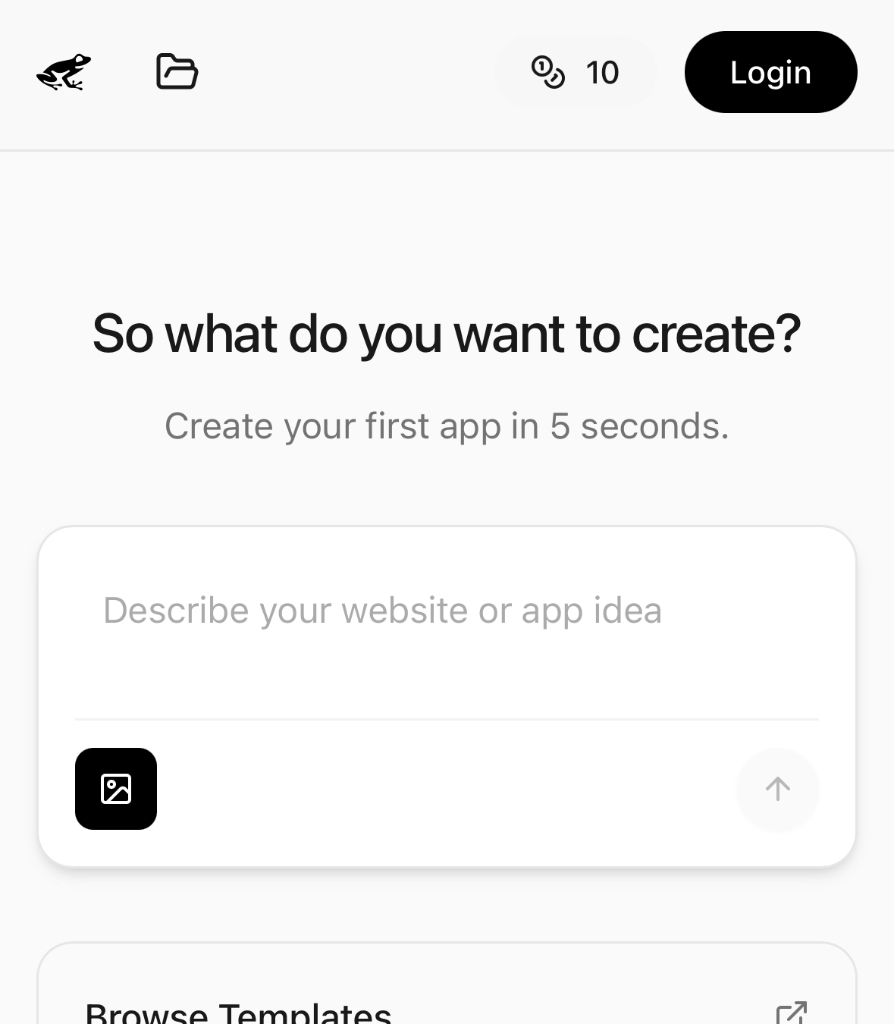This screenshot has height=1024, width=894.
Task: Open the credits balance showing 10
Action: 575,72
